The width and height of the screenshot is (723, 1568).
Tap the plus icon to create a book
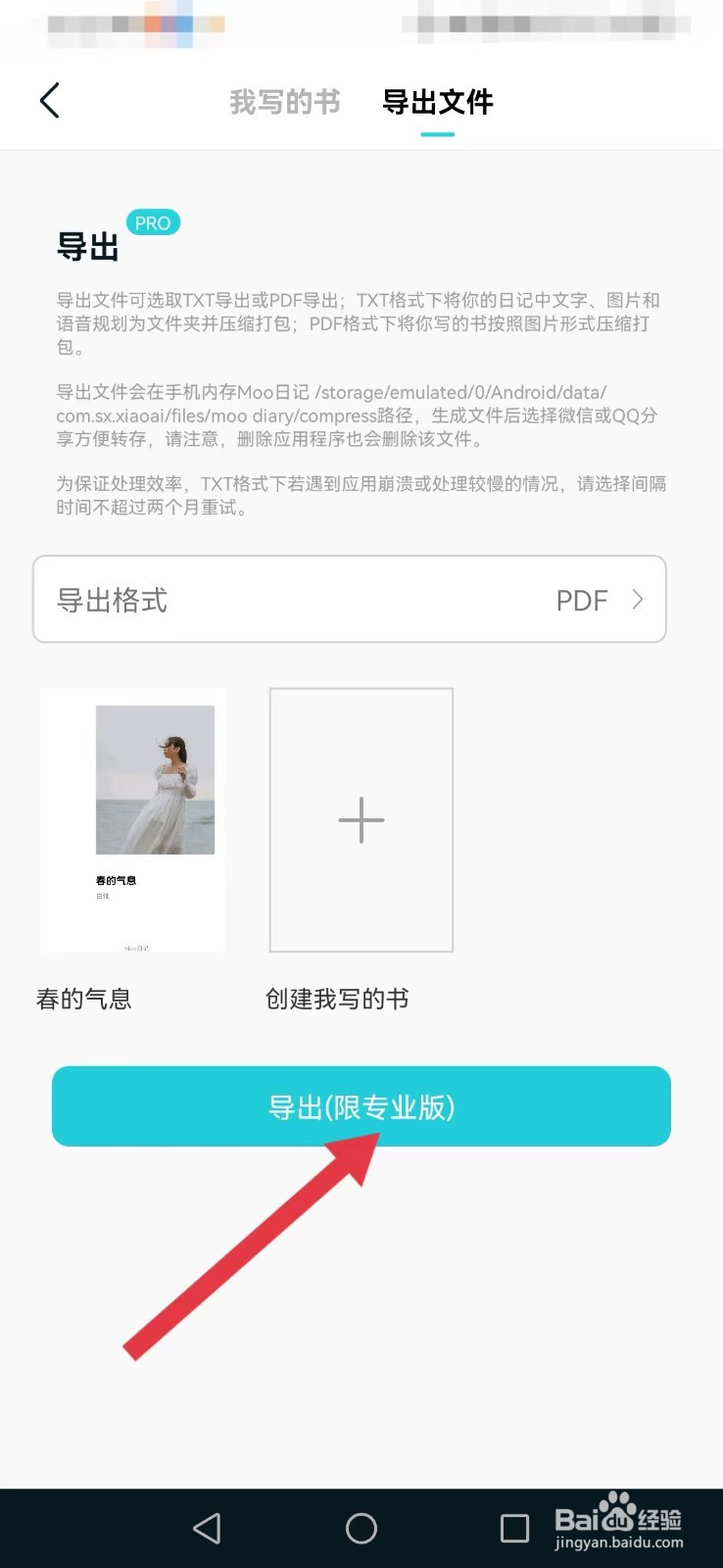(361, 819)
